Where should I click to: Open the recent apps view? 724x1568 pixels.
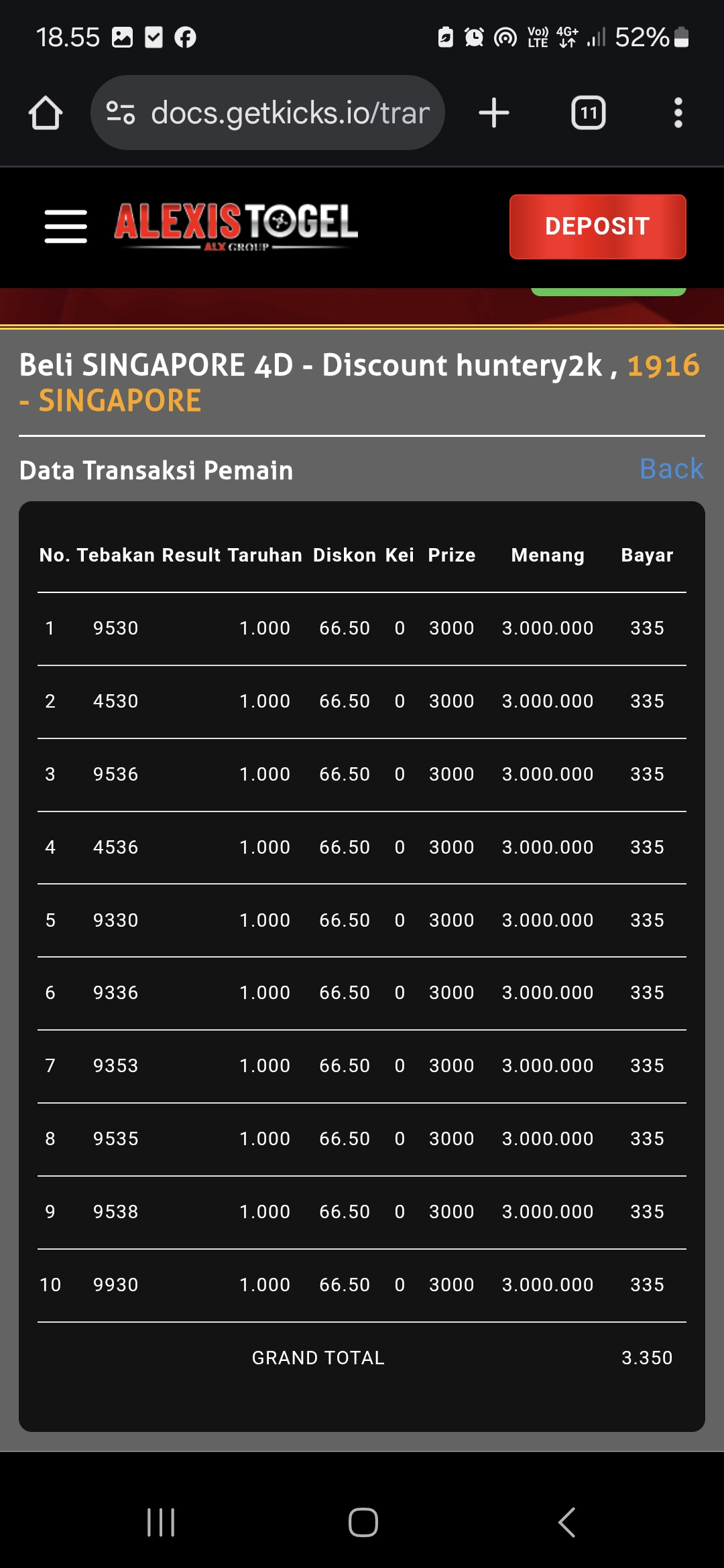pyautogui.click(x=161, y=1522)
